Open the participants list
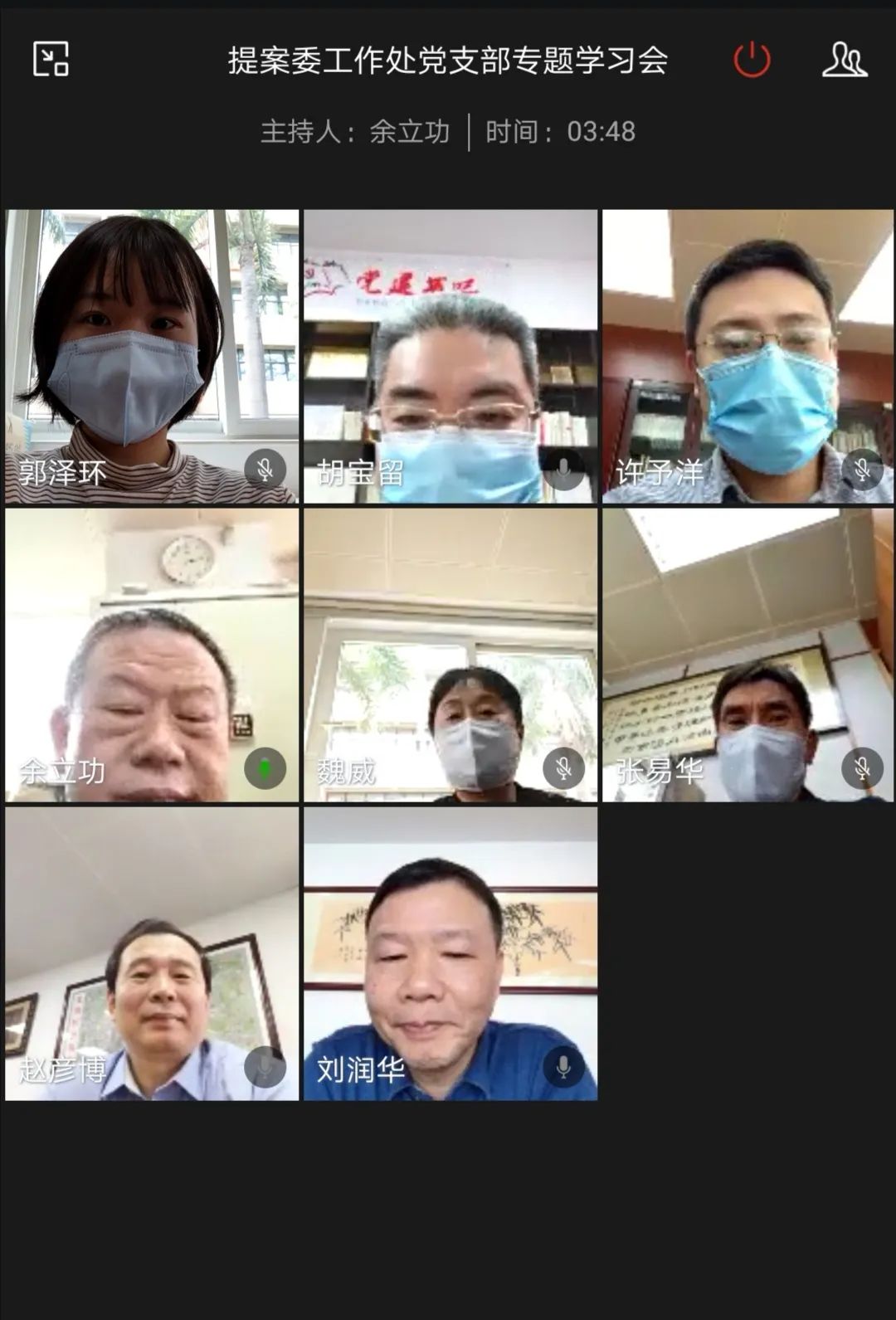 pyautogui.click(x=844, y=60)
